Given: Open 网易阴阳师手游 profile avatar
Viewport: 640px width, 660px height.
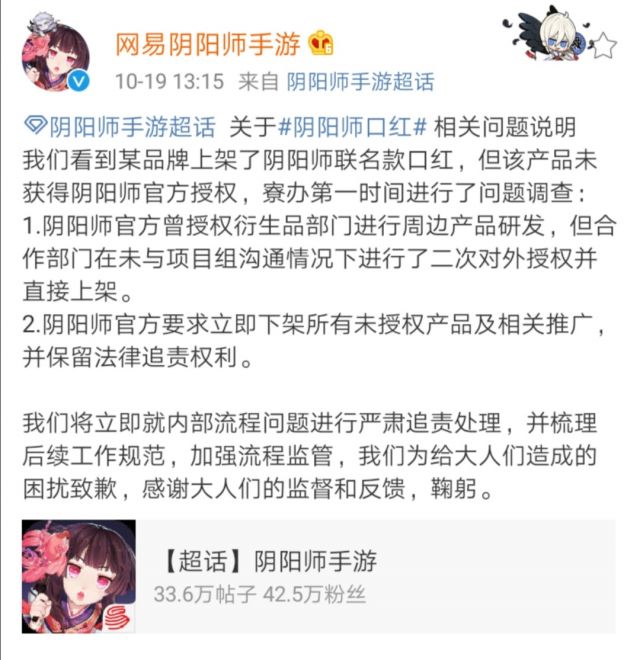Looking at the screenshot, I should click(x=62, y=56).
